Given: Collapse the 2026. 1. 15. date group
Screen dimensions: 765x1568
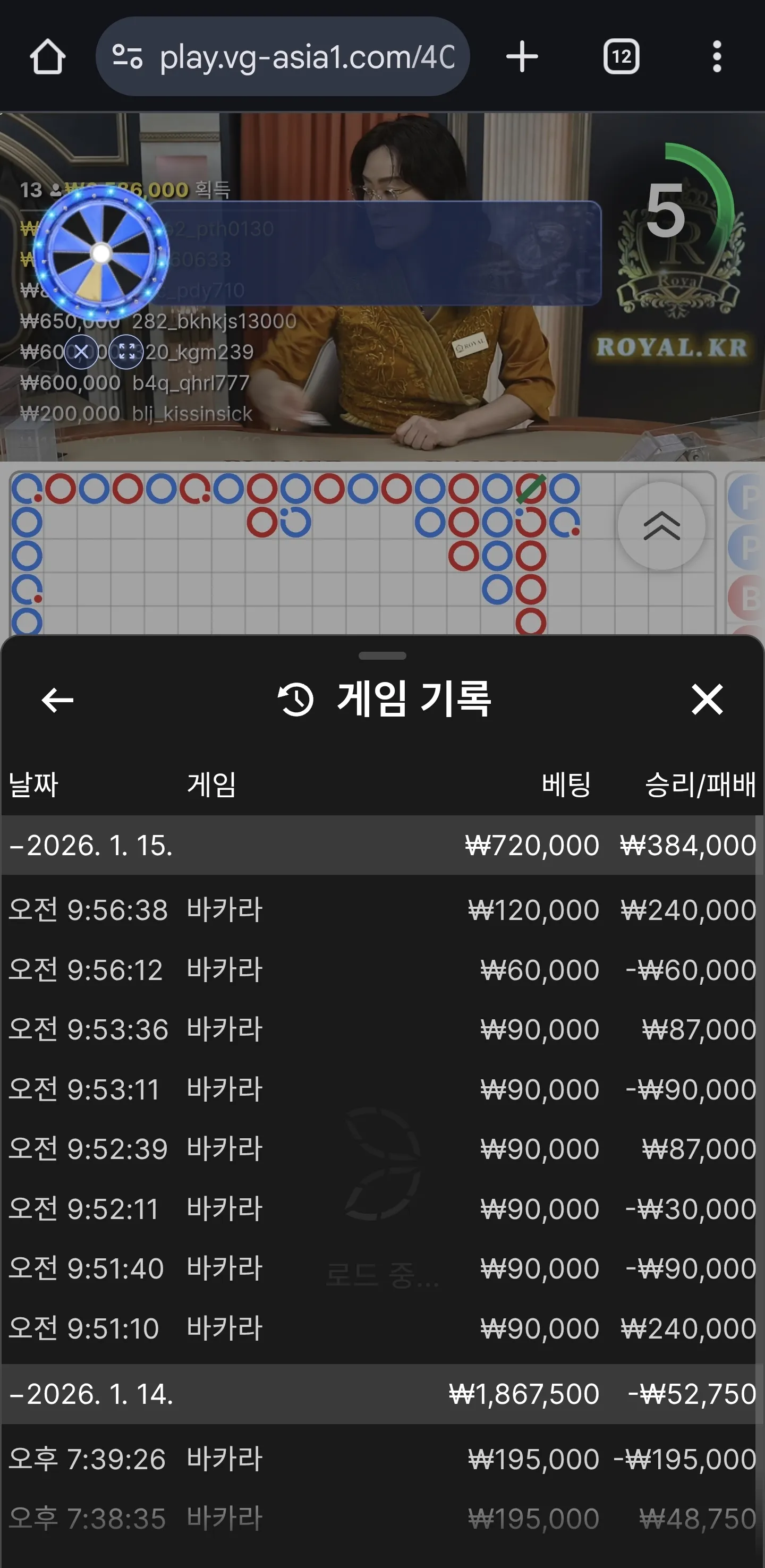Looking at the screenshot, I should click(382, 845).
